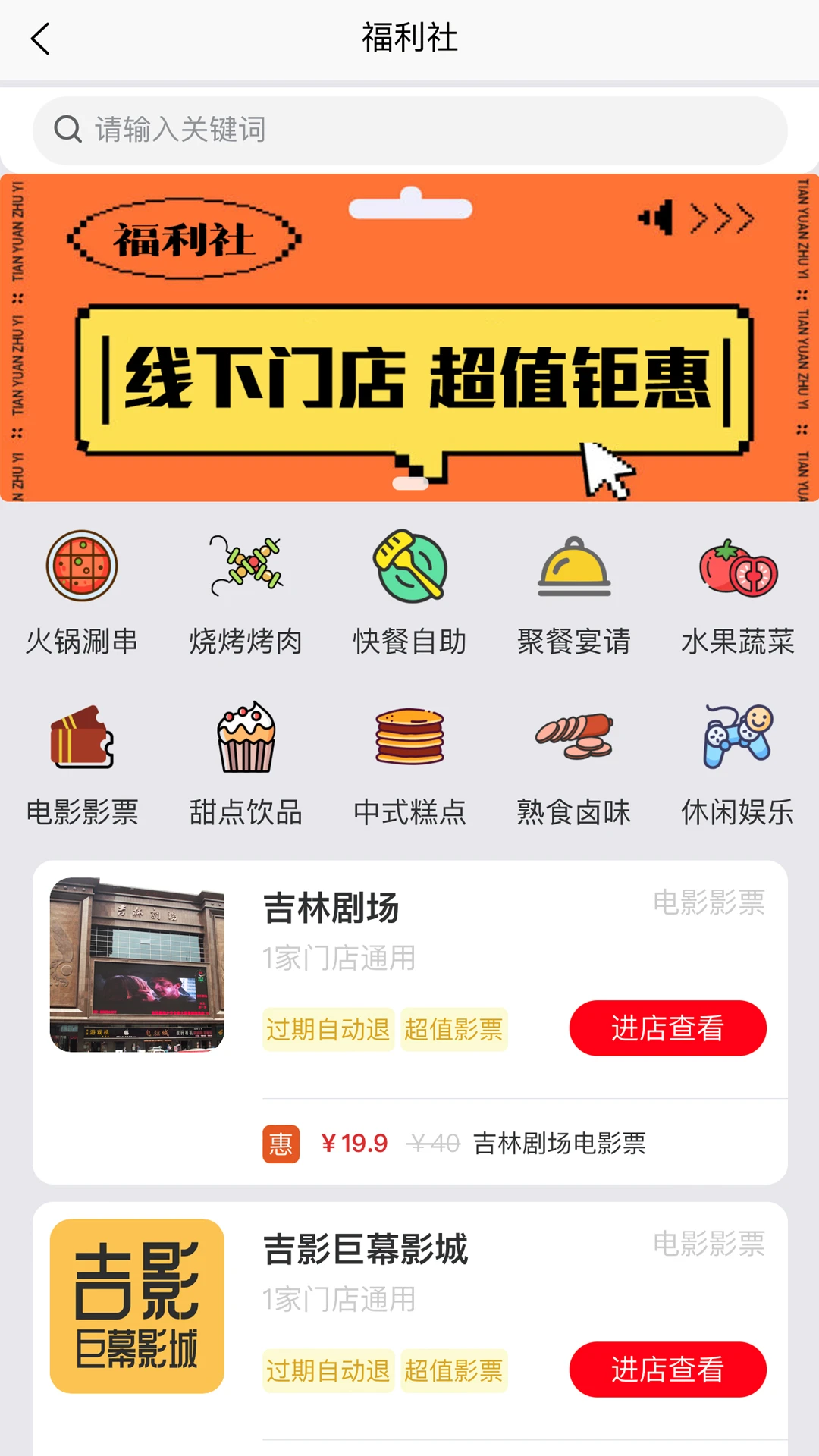Select the 中式糕点 pancake icon
The height and width of the screenshot is (1456, 819).
tap(409, 739)
